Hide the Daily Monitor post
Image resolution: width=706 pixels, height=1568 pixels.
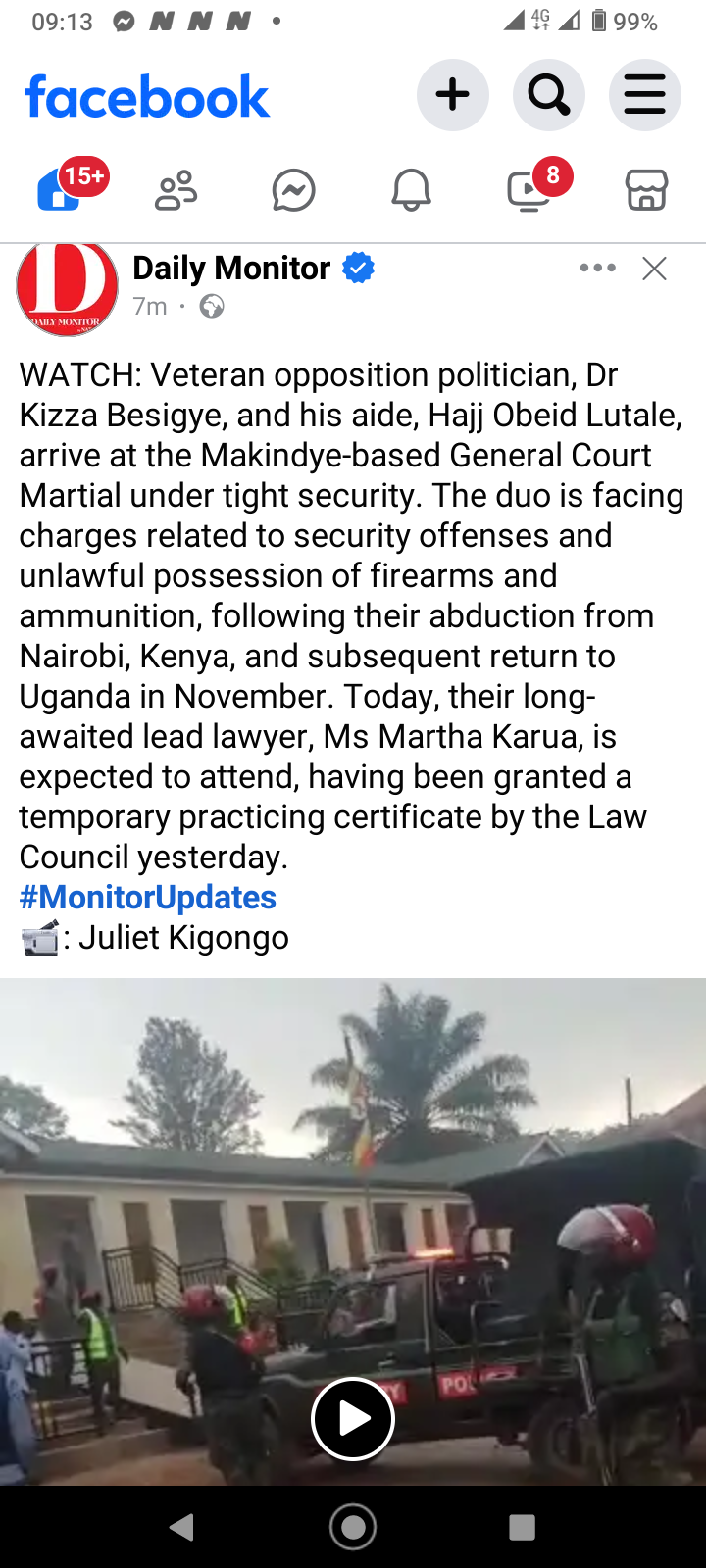pyautogui.click(x=654, y=269)
